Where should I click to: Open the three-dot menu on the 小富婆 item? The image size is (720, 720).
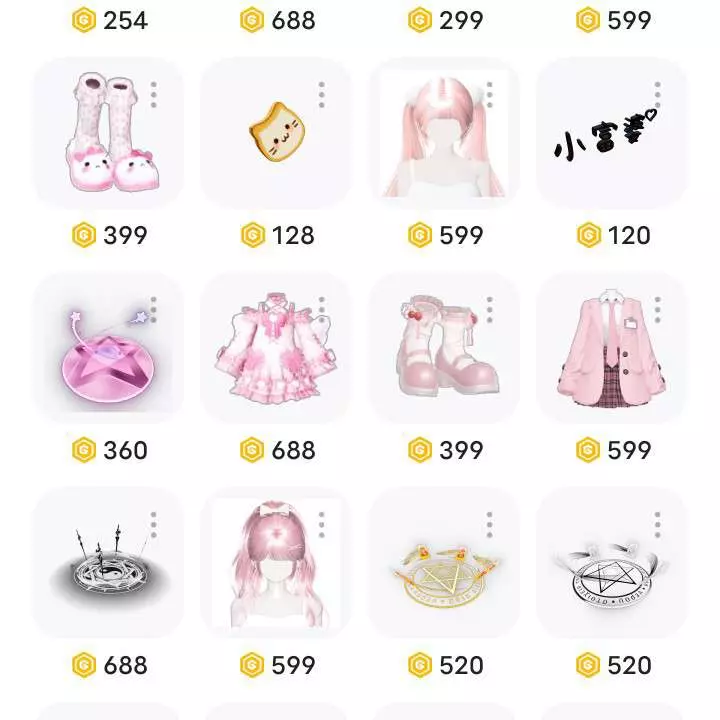tap(657, 95)
